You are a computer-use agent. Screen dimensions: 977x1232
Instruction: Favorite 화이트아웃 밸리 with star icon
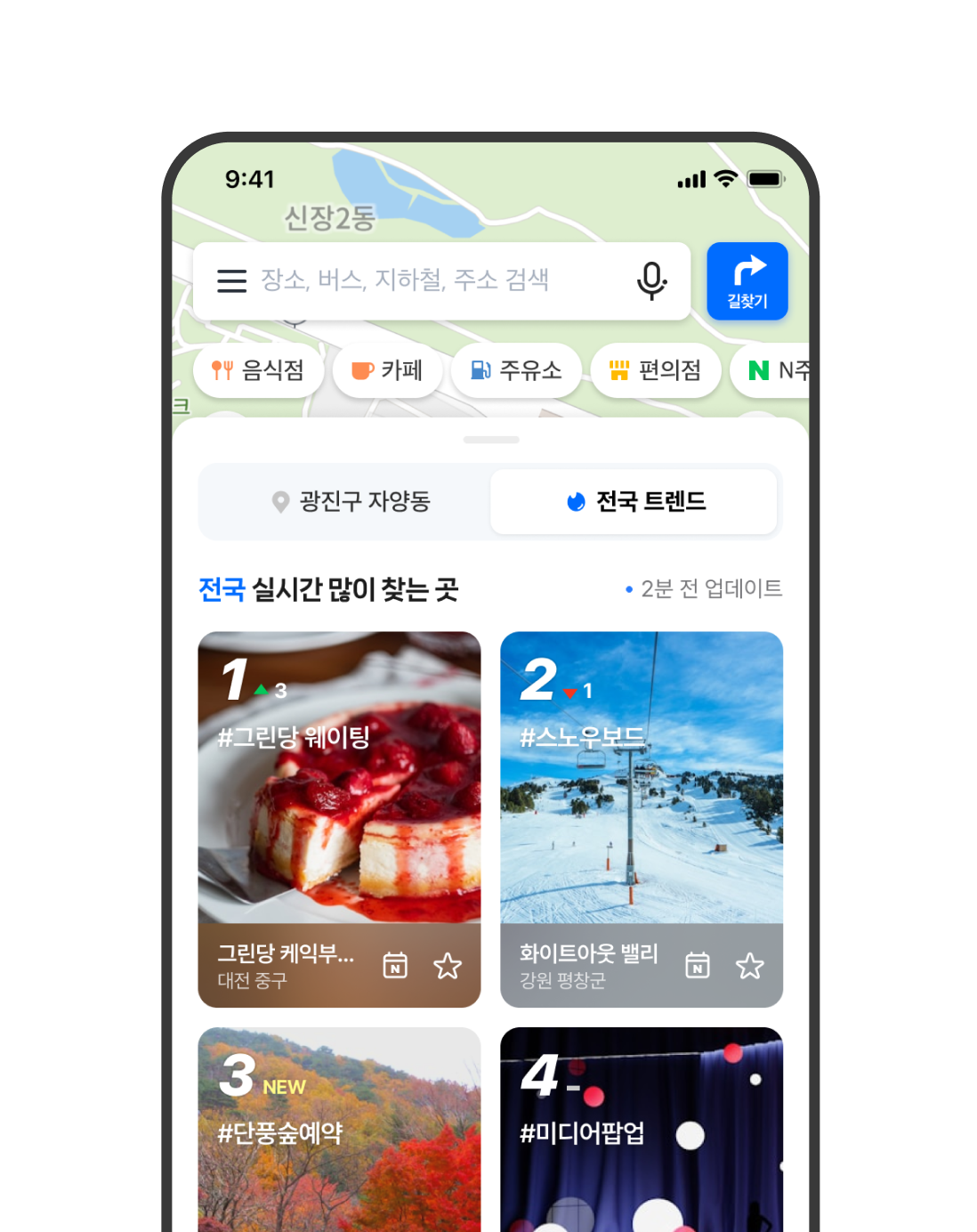(750, 966)
